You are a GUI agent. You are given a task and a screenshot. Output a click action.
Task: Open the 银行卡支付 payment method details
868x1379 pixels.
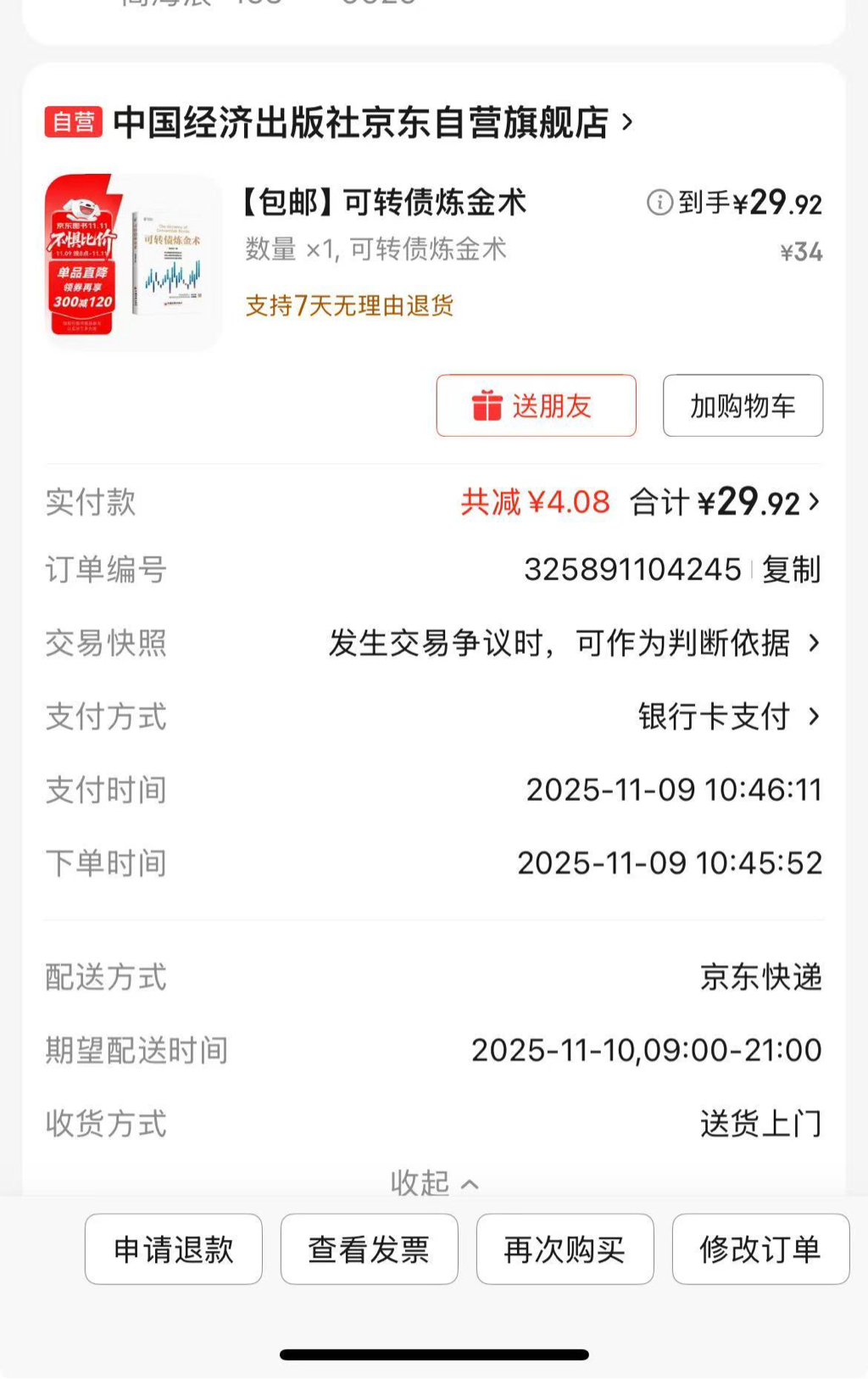(x=727, y=717)
